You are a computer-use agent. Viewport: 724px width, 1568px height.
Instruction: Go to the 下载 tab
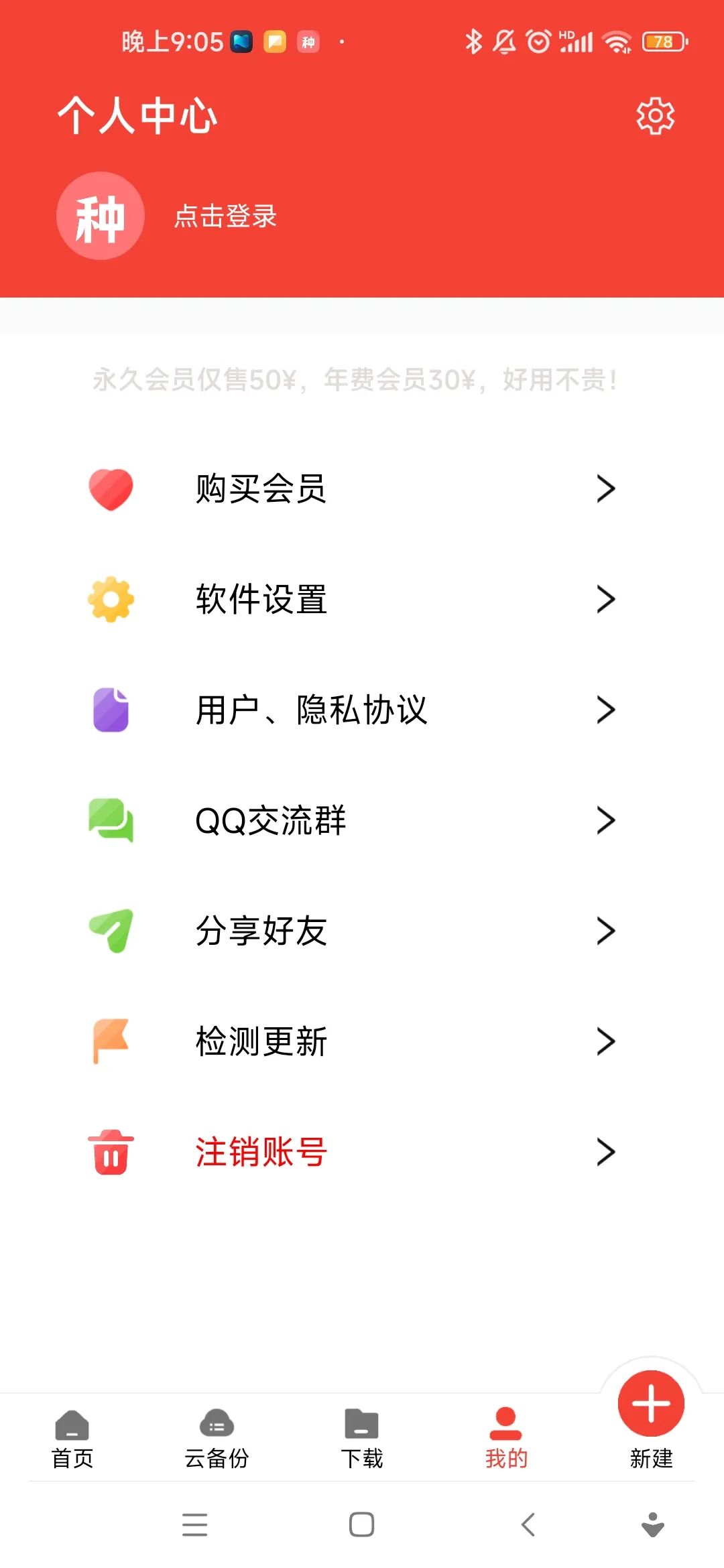[x=361, y=1438]
